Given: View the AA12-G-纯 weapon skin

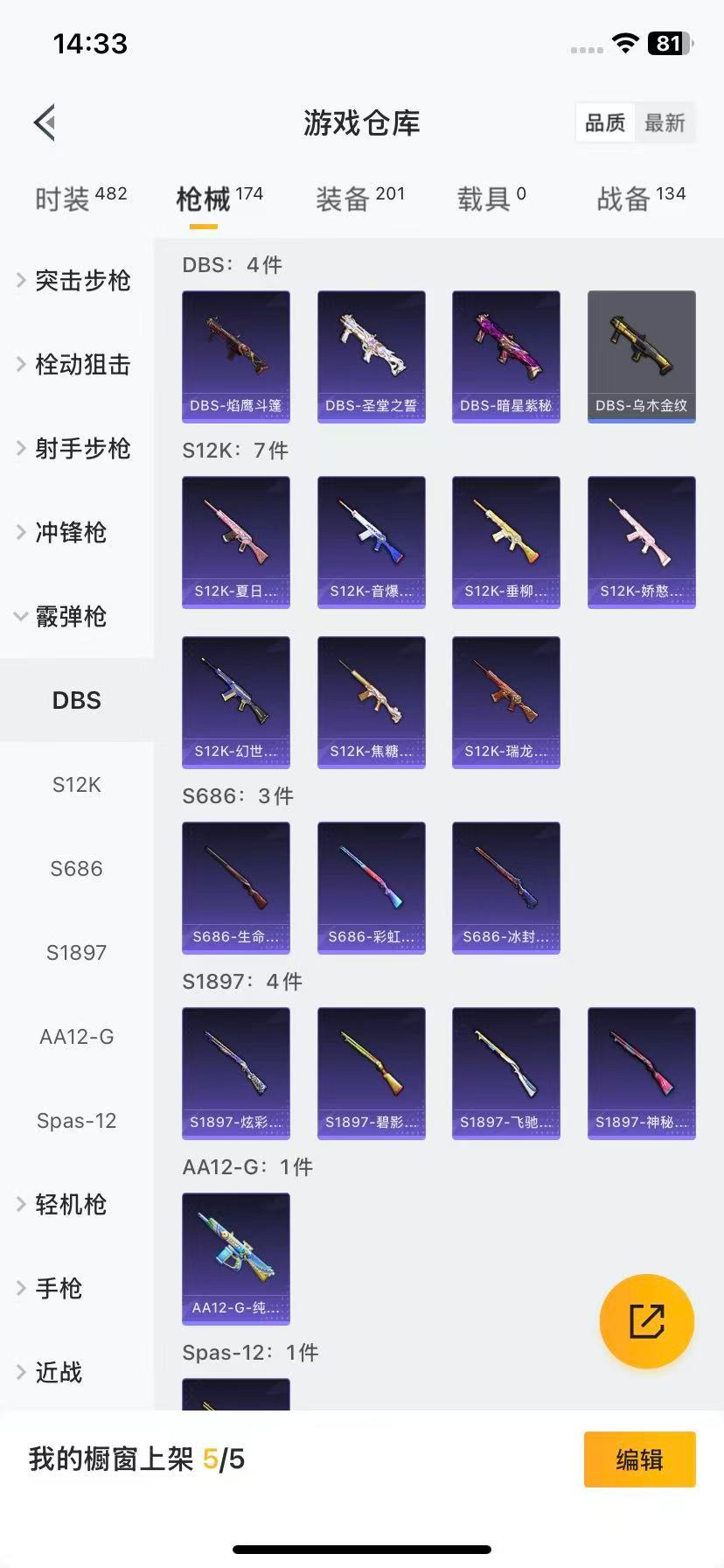Looking at the screenshot, I should click(235, 1257).
